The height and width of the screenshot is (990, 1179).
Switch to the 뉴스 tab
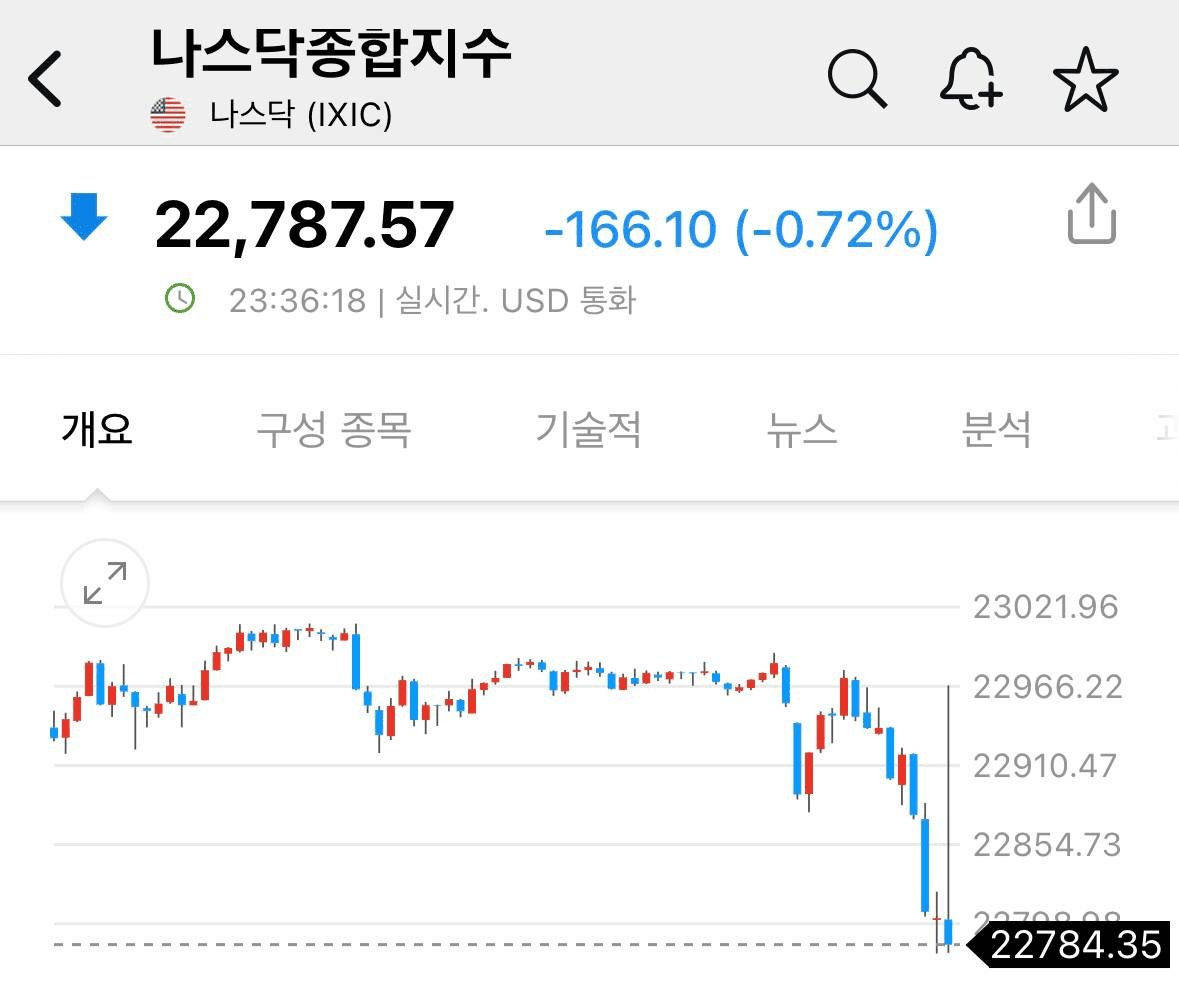(x=801, y=430)
